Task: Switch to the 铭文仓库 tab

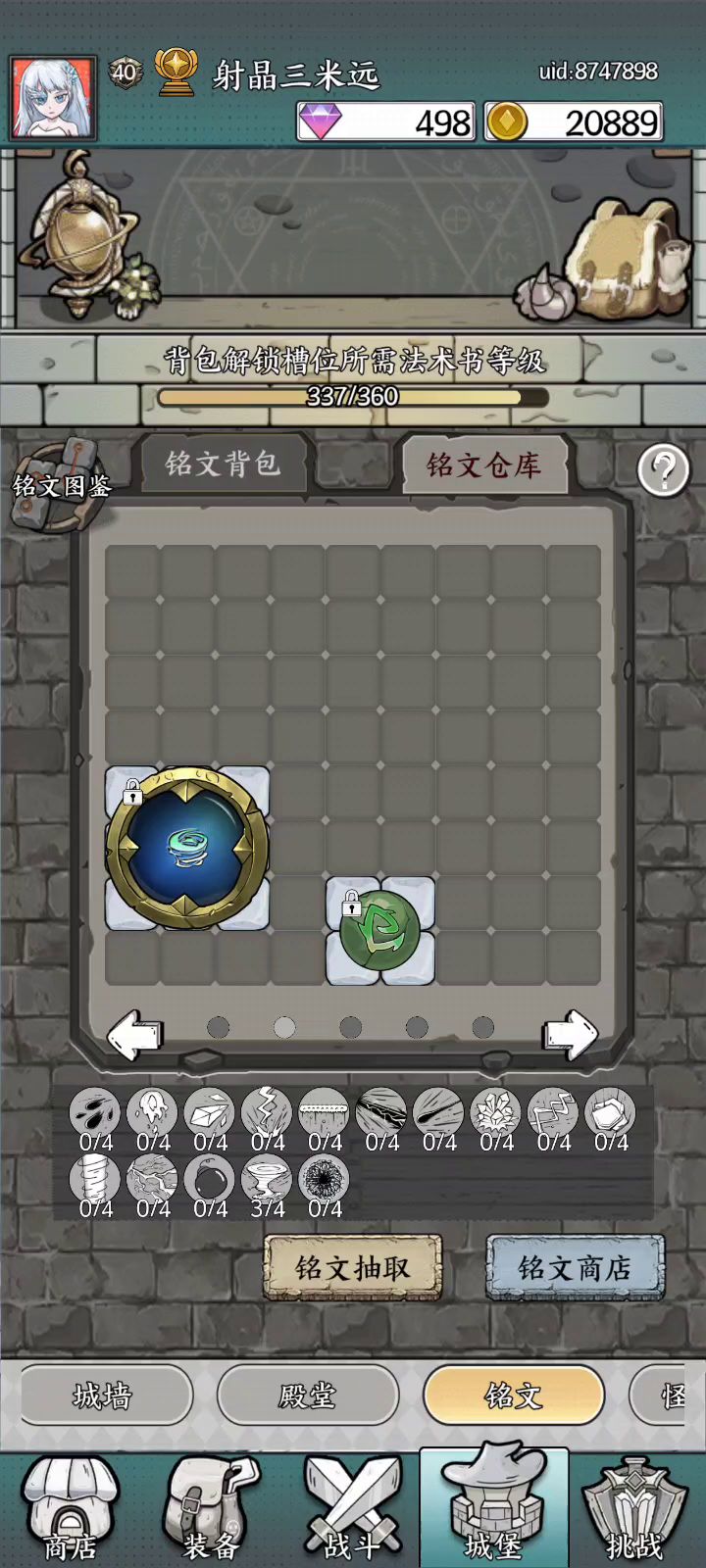Action: [483, 465]
